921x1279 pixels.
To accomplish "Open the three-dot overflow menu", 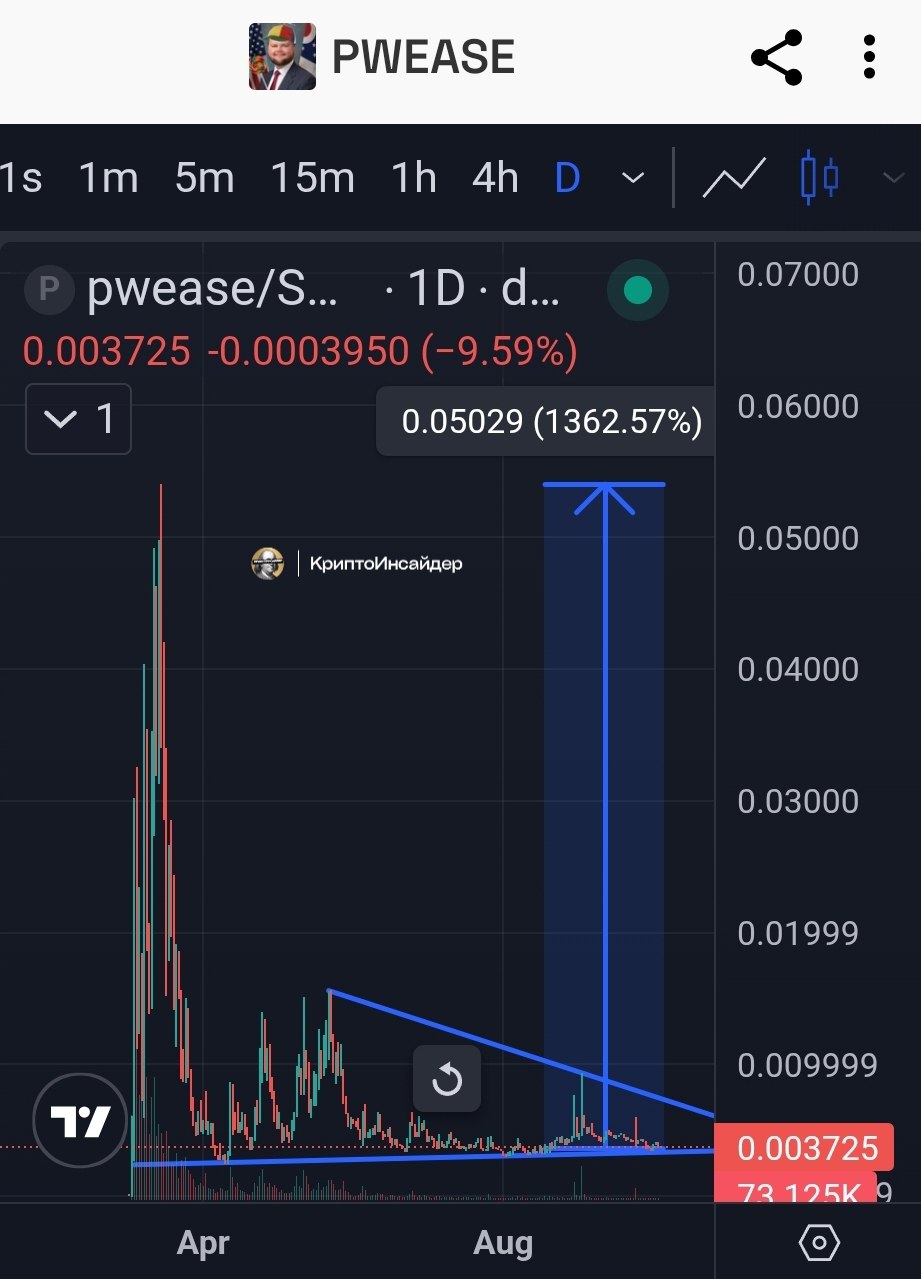I will pos(869,58).
